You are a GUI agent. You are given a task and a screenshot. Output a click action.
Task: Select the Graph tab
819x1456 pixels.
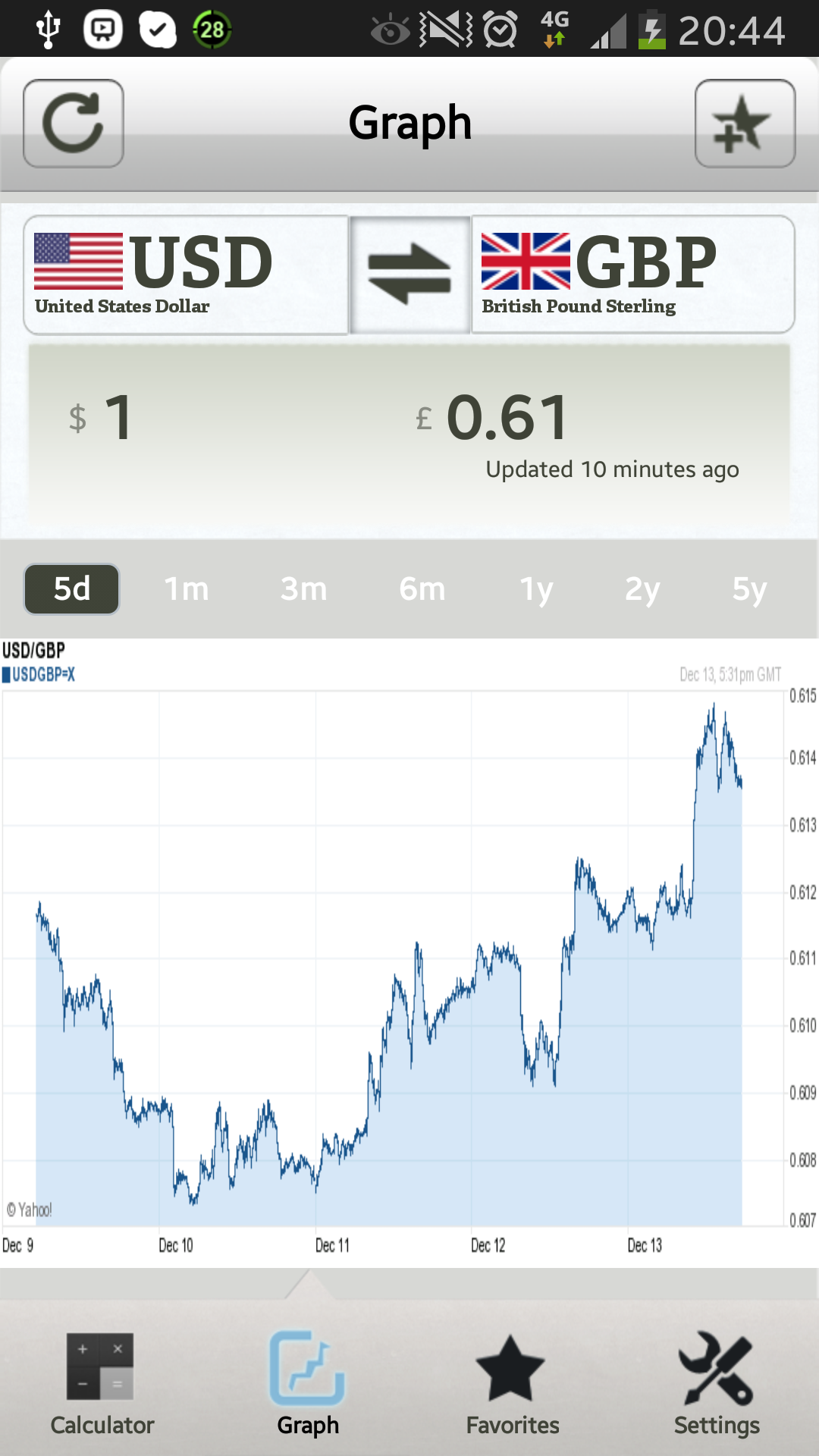pos(308,1385)
